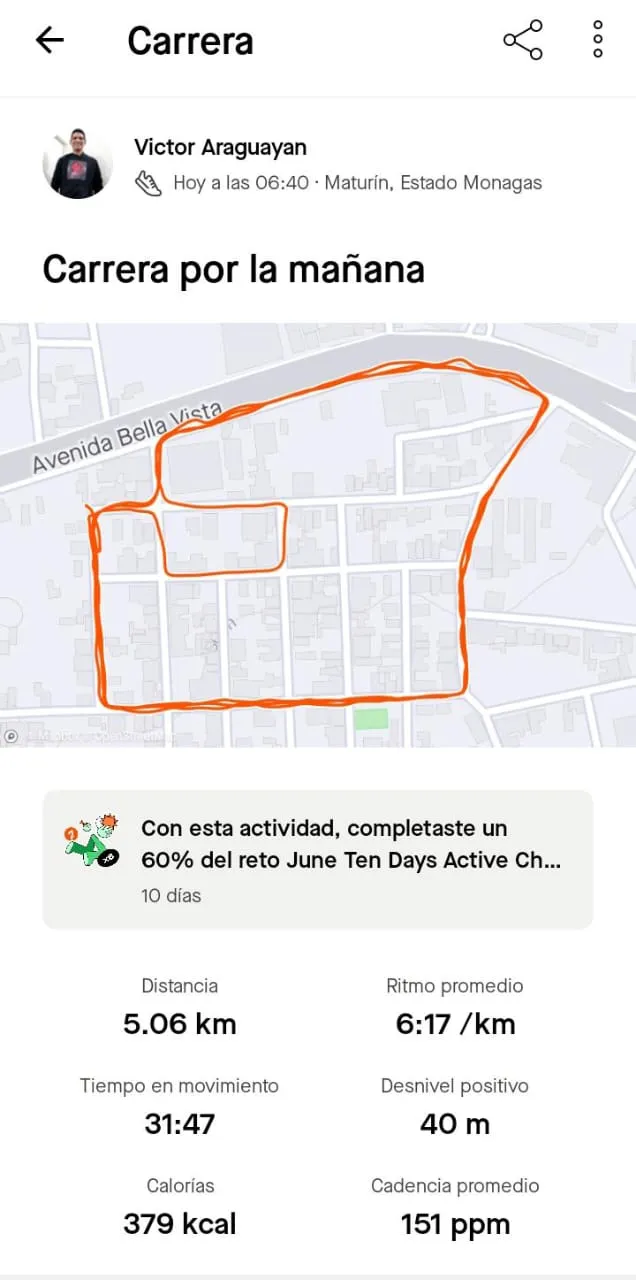
Task: Open Victor Araguayan's profile from his name
Action: 220,147
